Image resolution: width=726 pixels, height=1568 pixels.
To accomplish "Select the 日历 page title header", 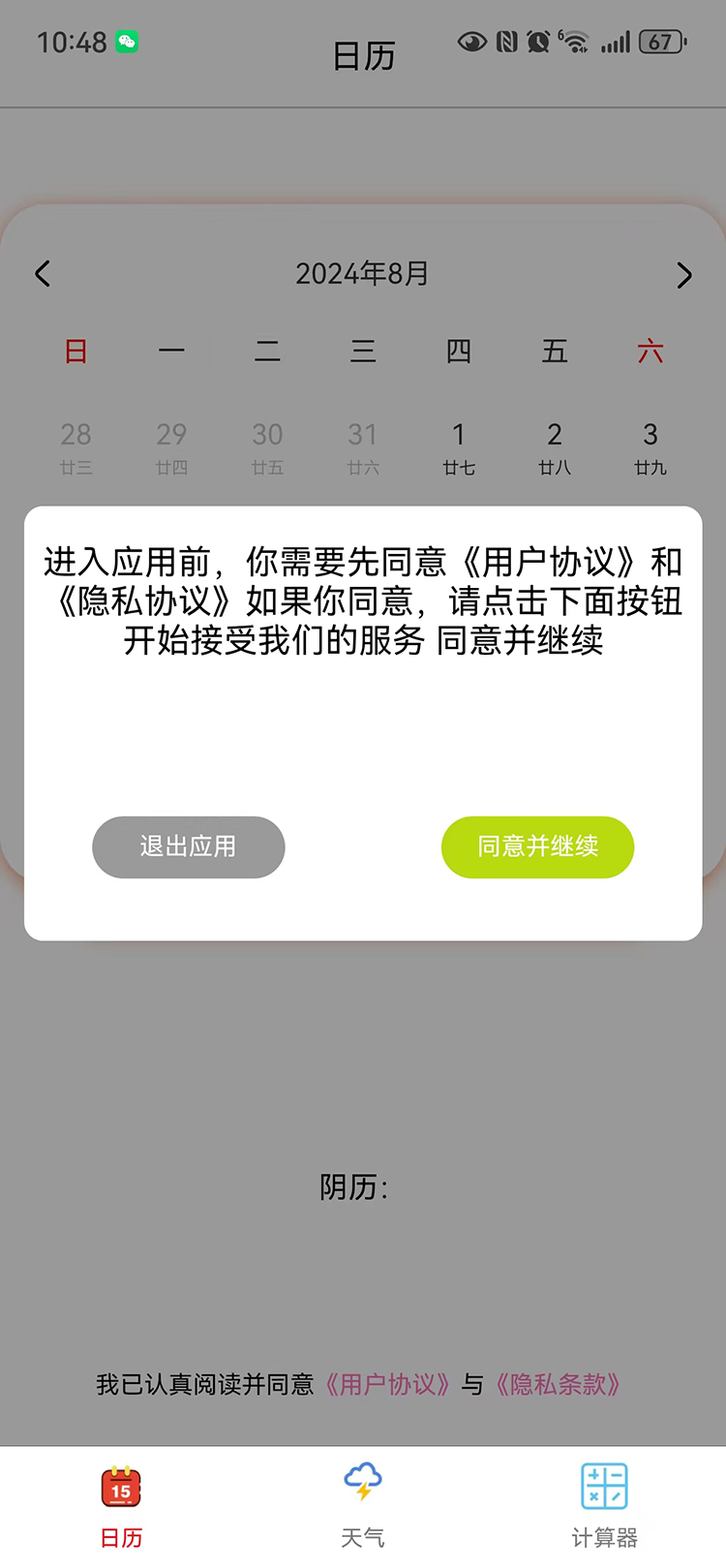I will (x=364, y=56).
